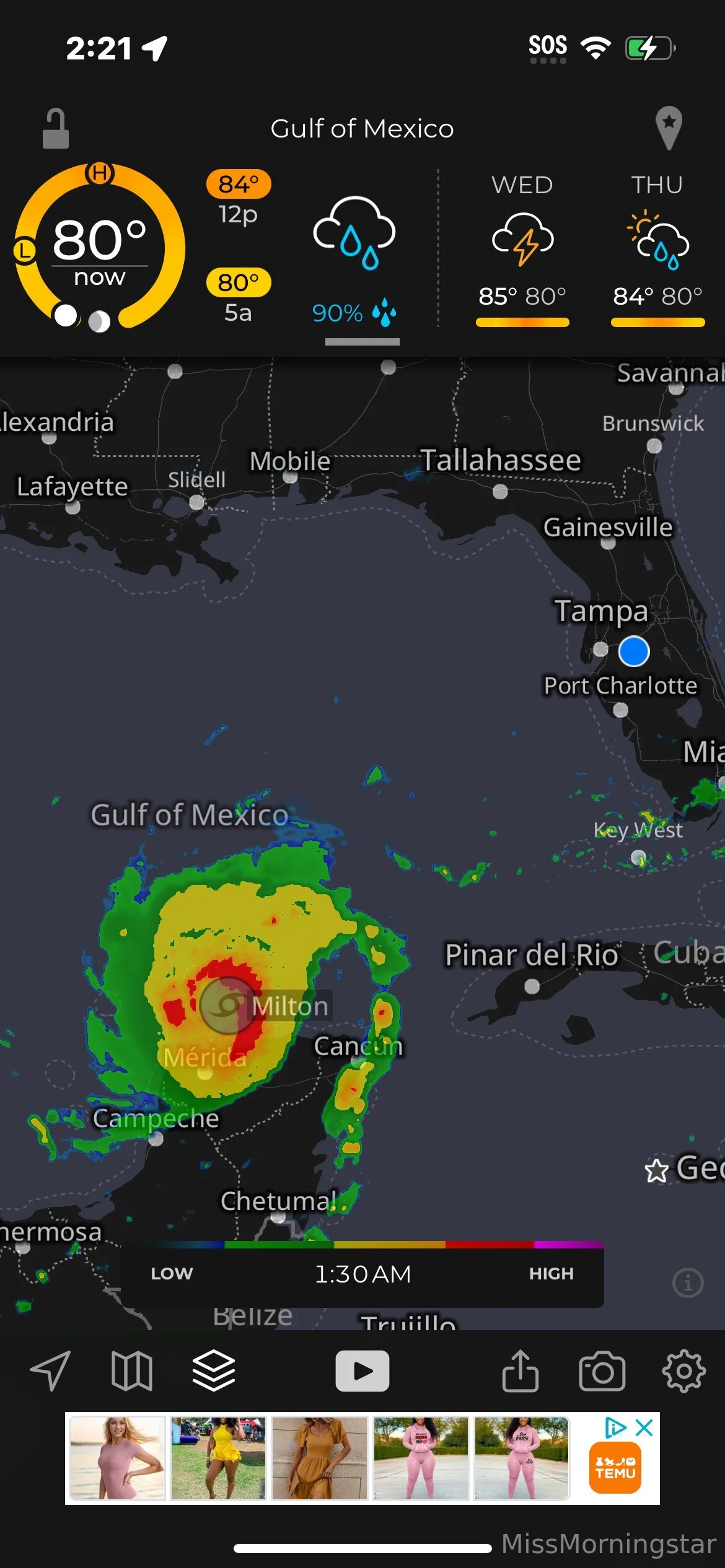
Task: View current 80° temperature details
Action: (x=99, y=248)
